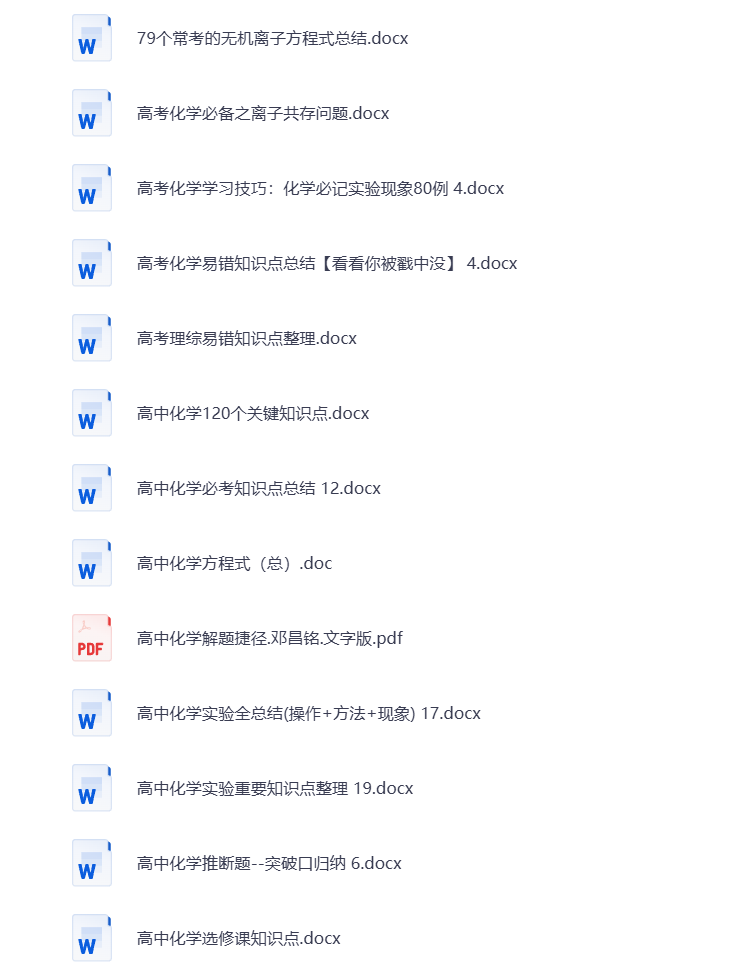Select the 高考化学易错知识点总结【看看你被戳中没】 file
This screenshot has width=736, height=968.
pyautogui.click(x=327, y=263)
